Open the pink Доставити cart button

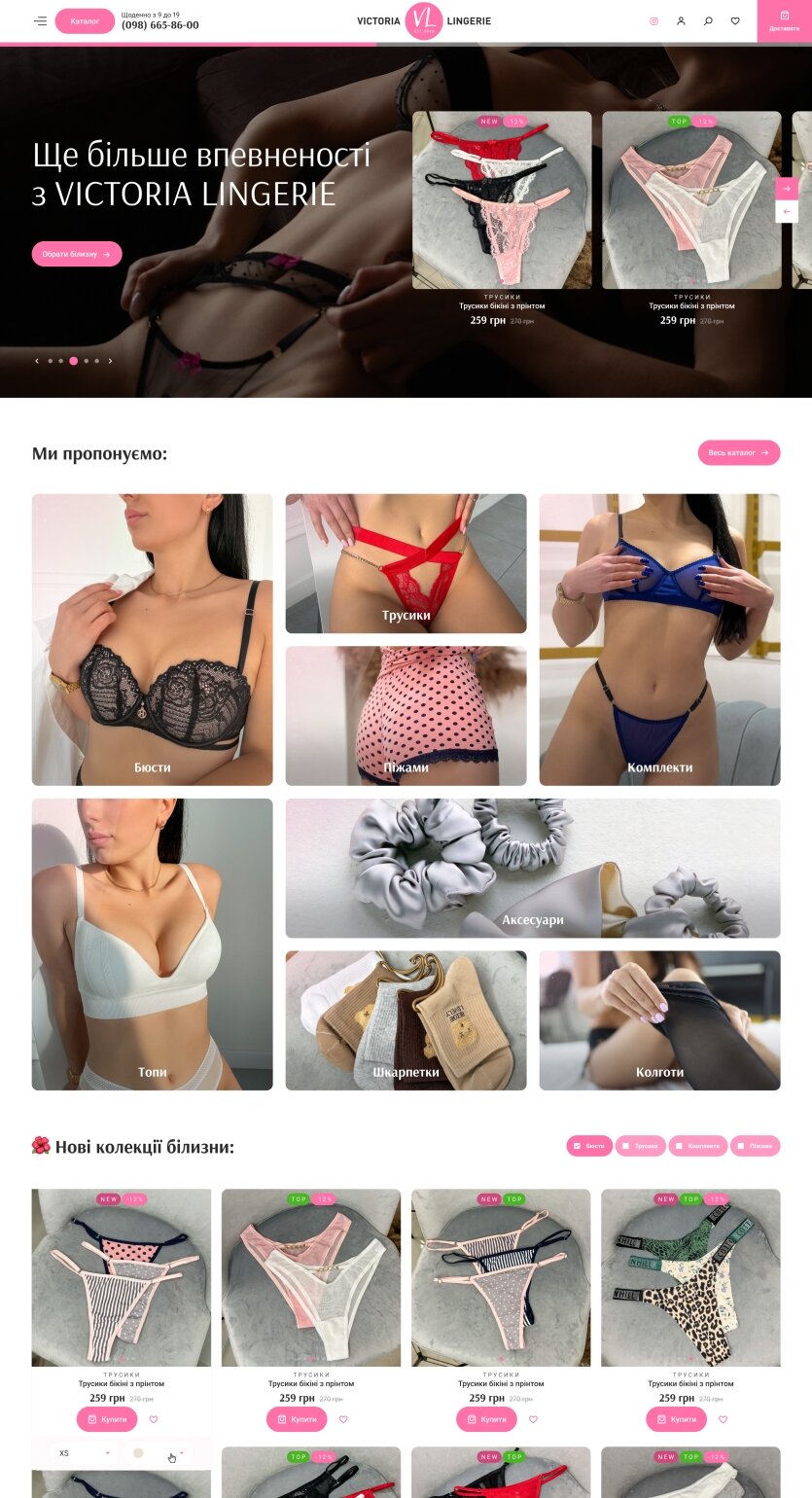pyautogui.click(x=784, y=20)
